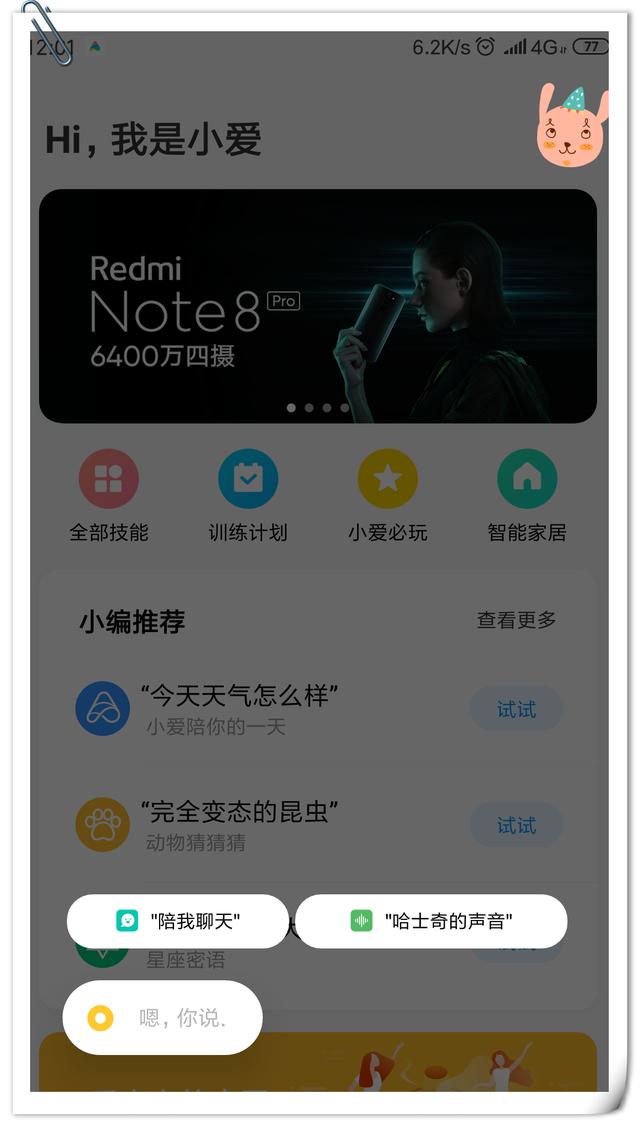
Task: Tap 查看更多 in 小编推荐
Action: 516,620
